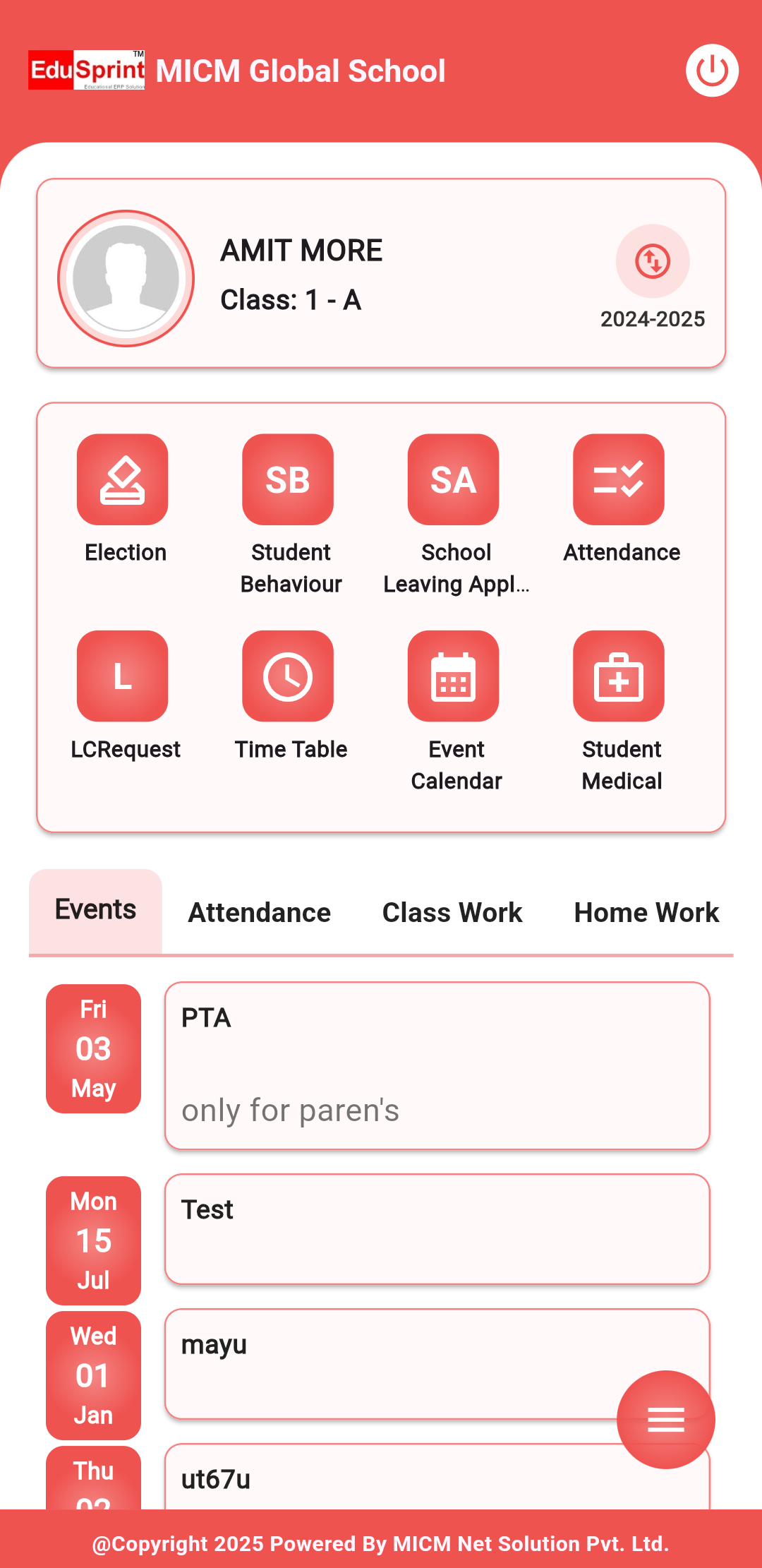This screenshot has width=762, height=1568.
Task: Open the Test event on 15 Jul
Action: (437, 1229)
